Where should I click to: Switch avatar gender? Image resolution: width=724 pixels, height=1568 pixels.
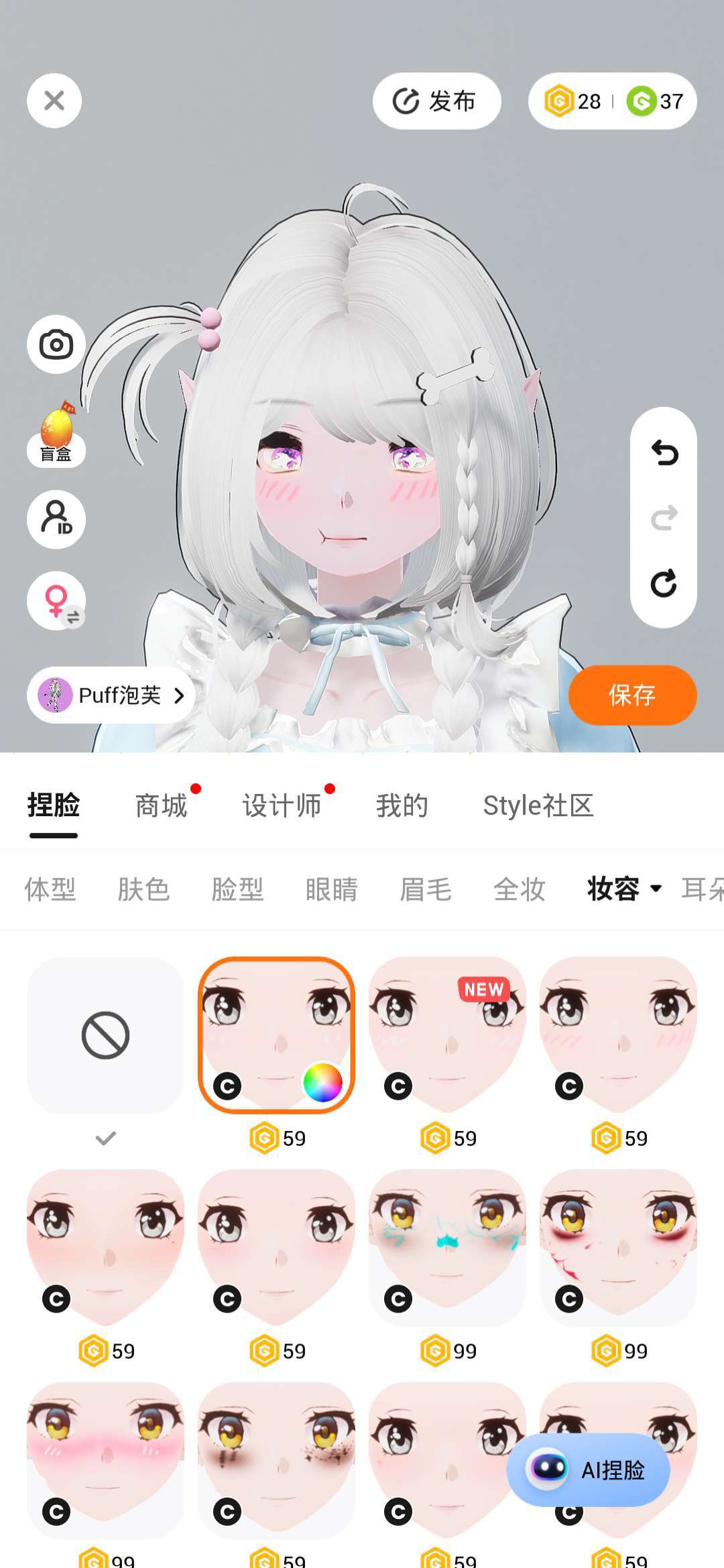[x=56, y=601]
